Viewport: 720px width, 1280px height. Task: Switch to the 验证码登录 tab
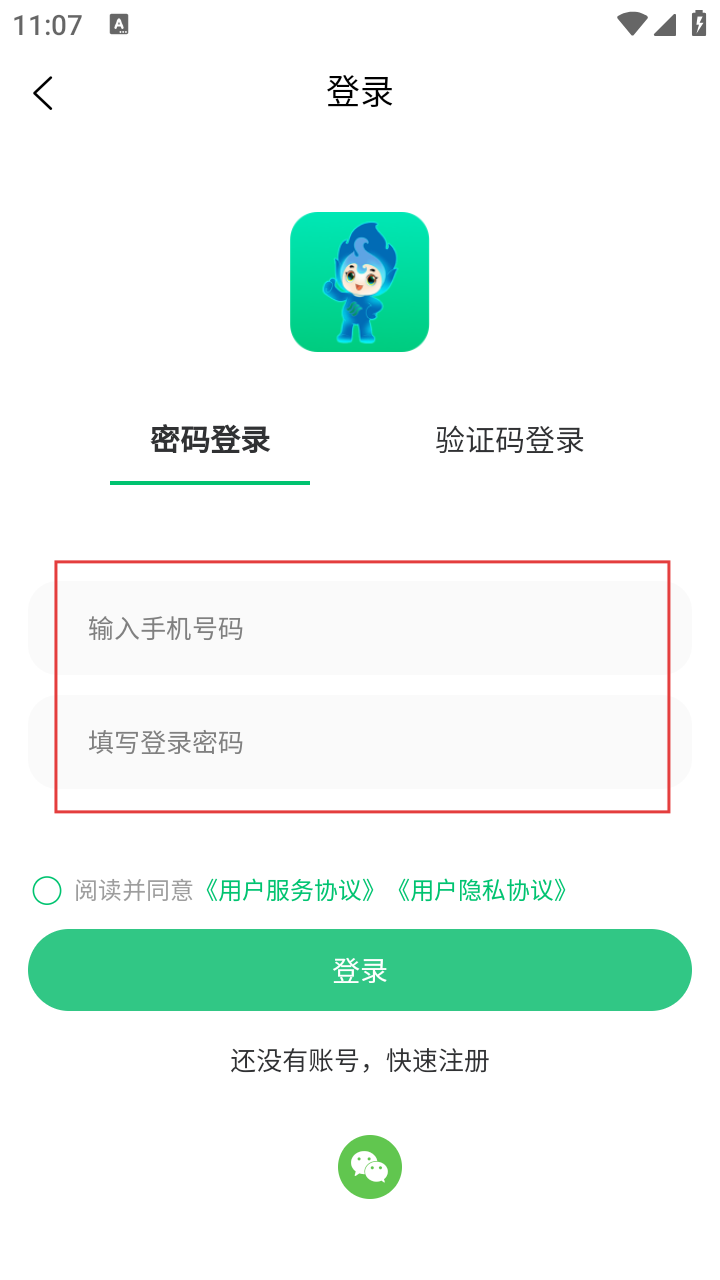[x=510, y=440]
